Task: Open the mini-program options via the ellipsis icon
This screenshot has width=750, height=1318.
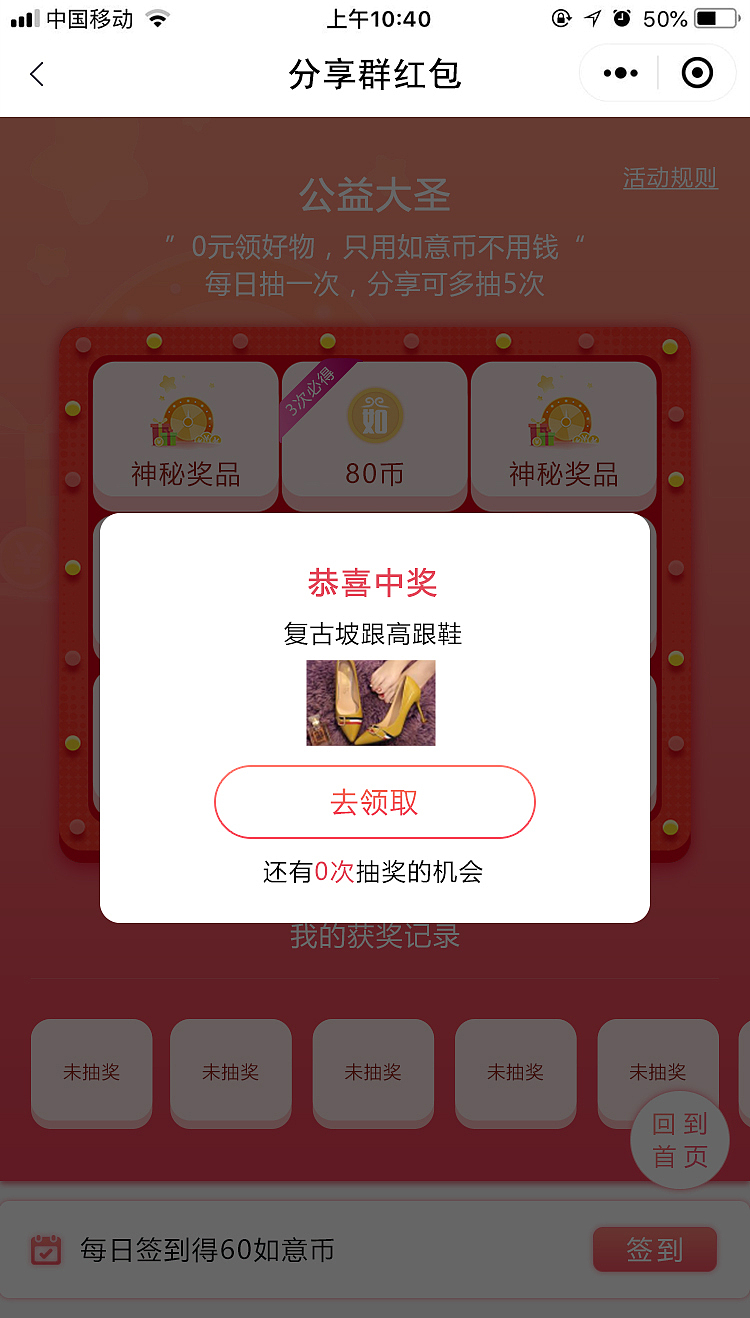Action: coord(618,73)
